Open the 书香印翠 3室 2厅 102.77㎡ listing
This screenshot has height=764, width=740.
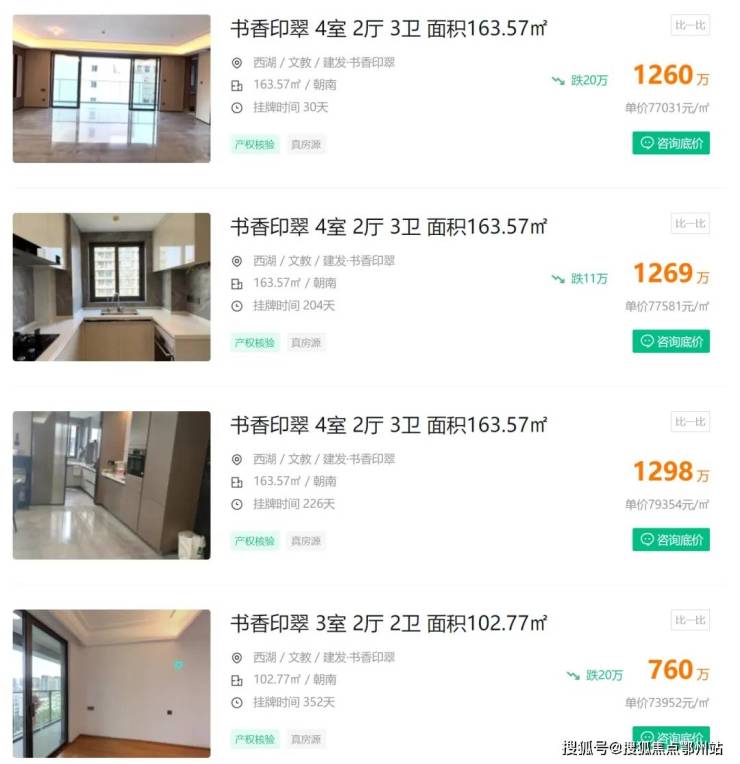pos(389,623)
